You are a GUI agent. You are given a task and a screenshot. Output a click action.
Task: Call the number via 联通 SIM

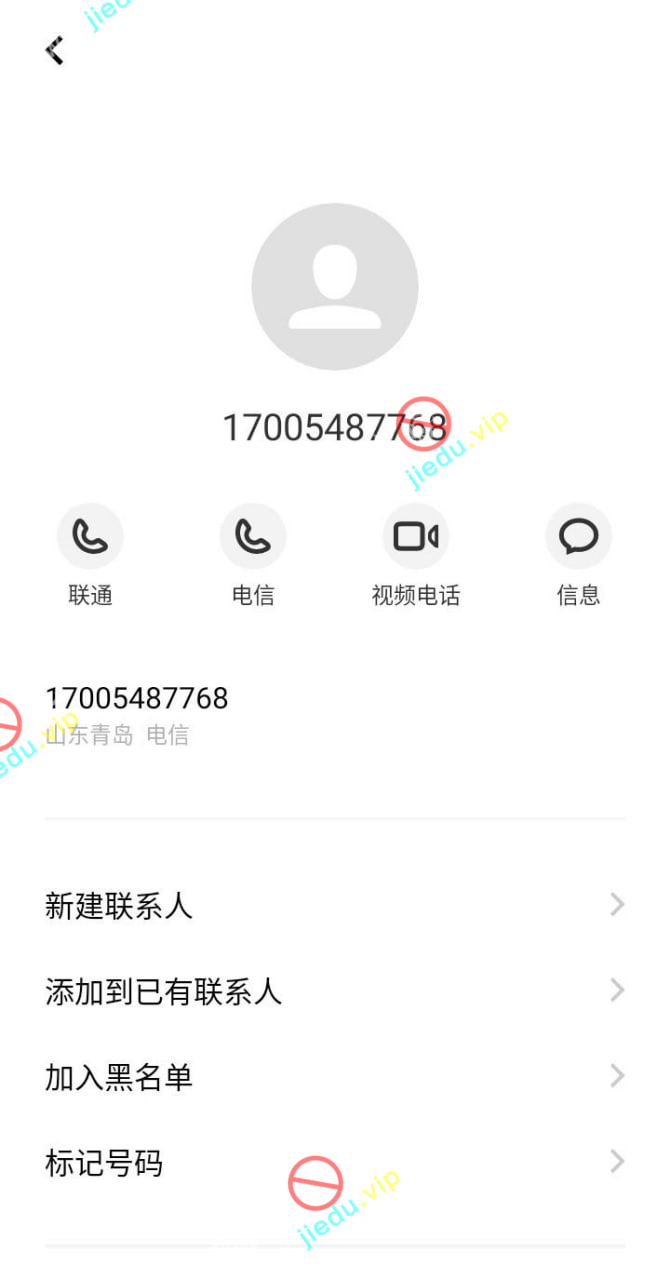[90, 537]
